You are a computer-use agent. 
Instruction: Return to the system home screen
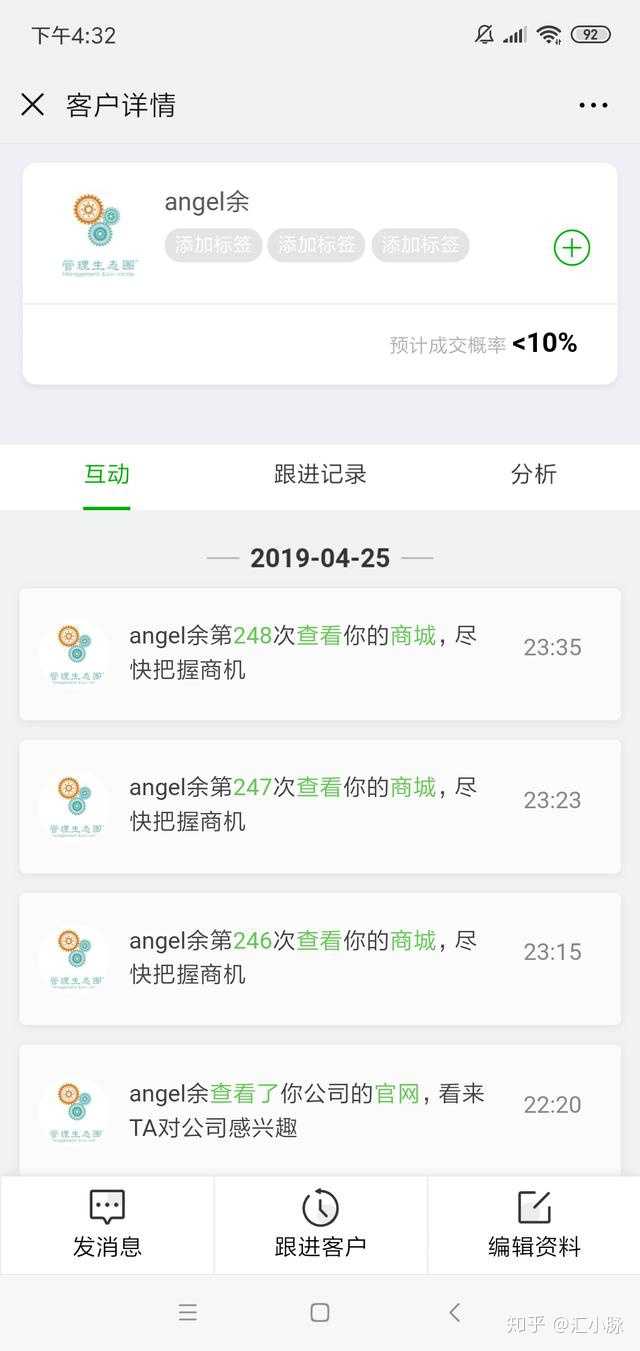(320, 1312)
